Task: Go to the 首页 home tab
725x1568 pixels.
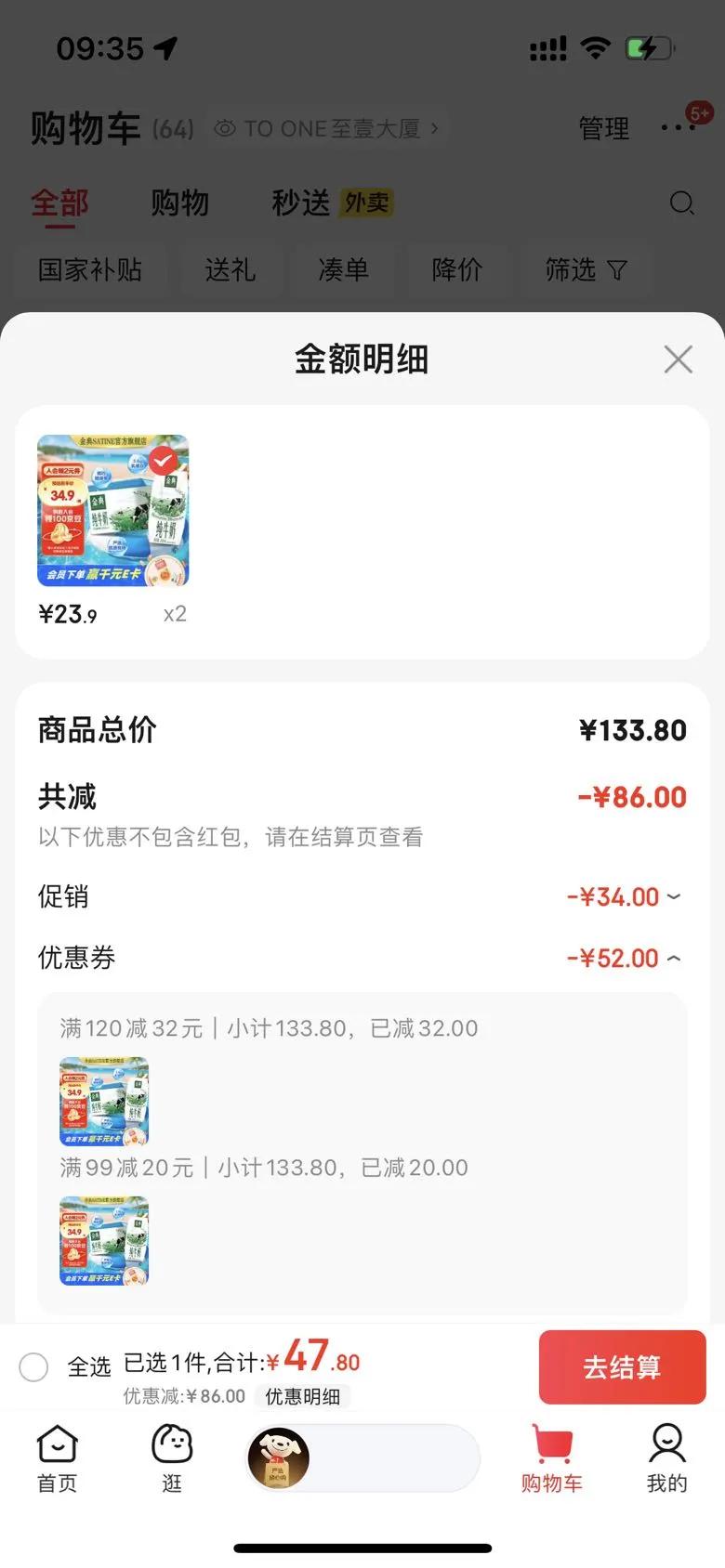Action: click(x=57, y=1458)
